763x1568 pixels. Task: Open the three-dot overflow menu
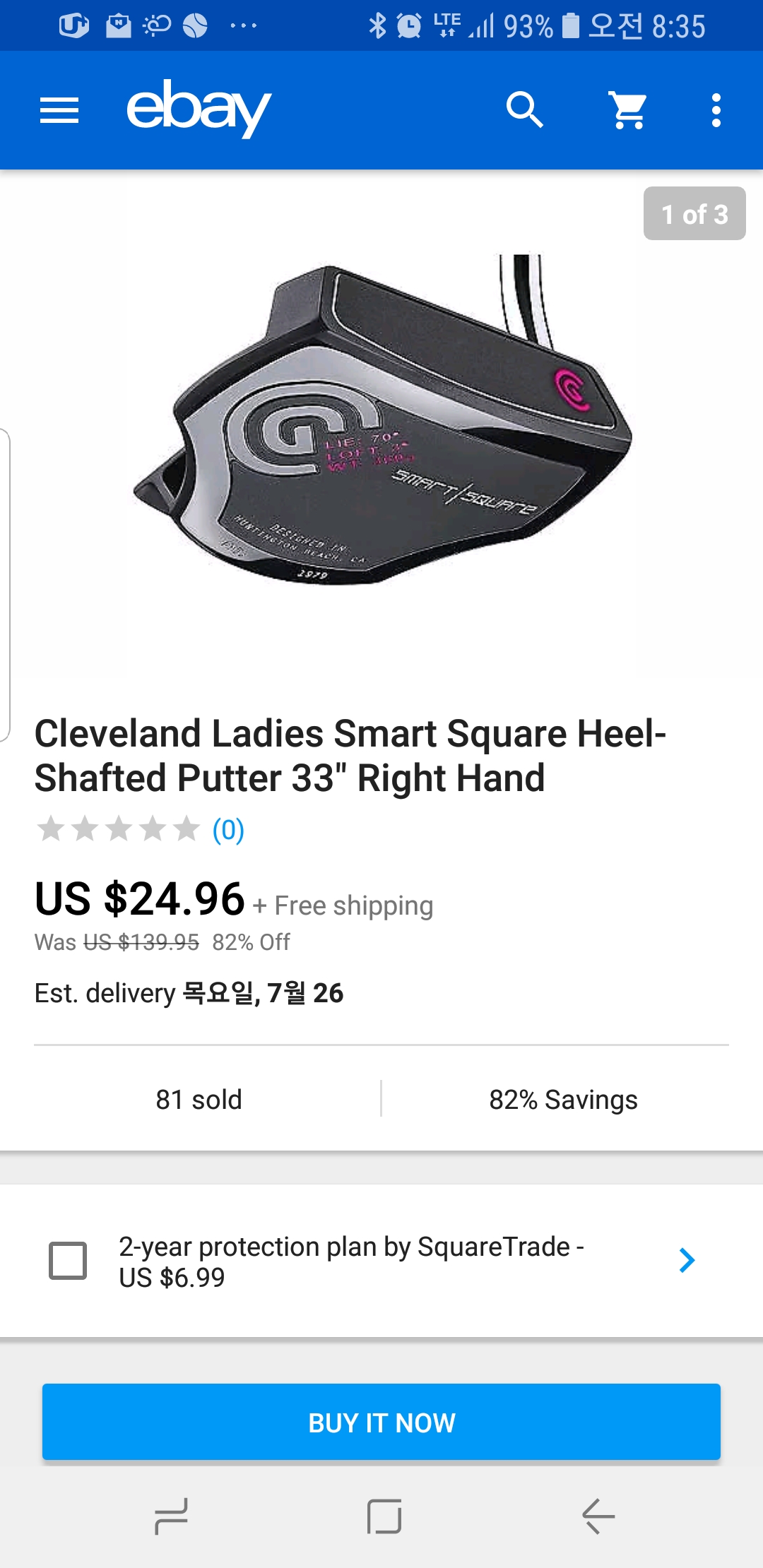tap(716, 110)
